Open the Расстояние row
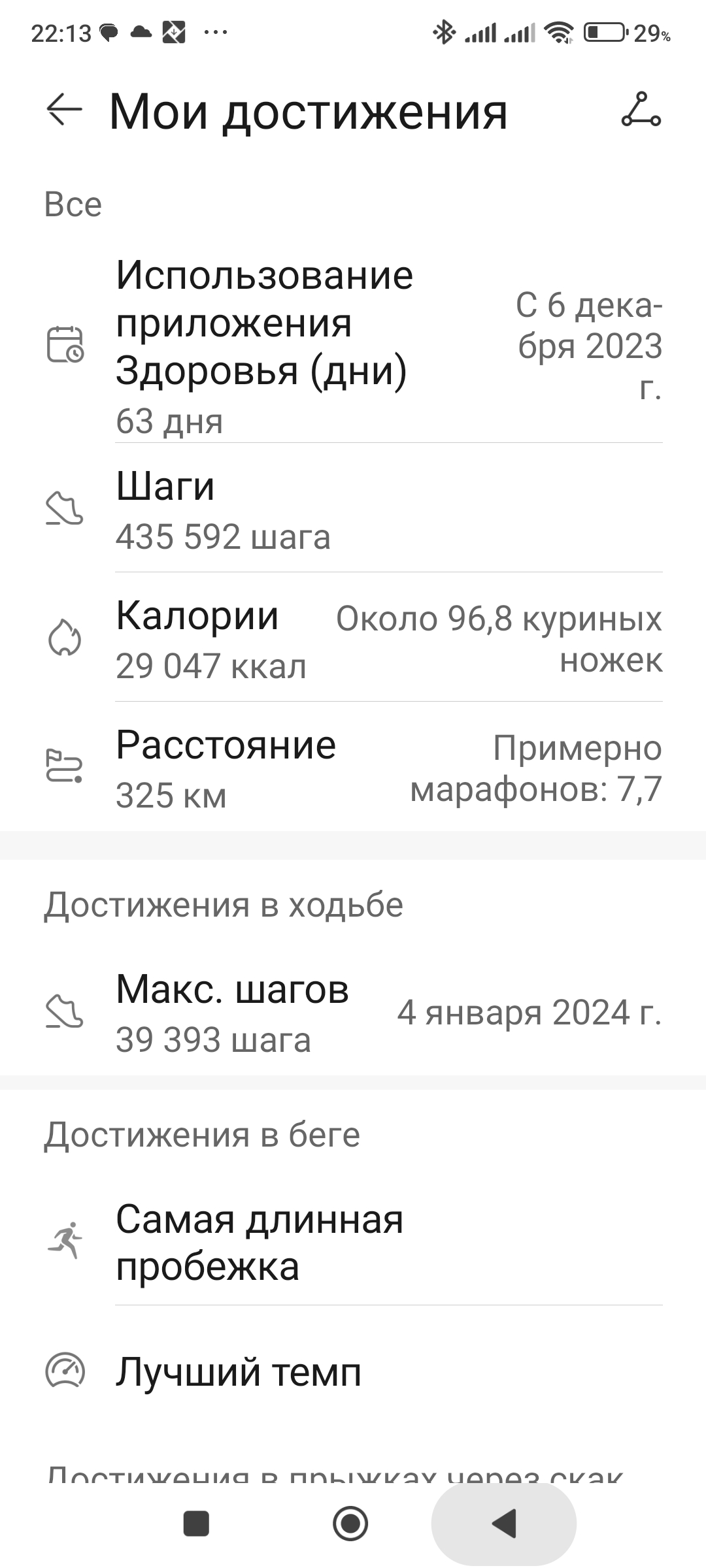 [x=353, y=768]
